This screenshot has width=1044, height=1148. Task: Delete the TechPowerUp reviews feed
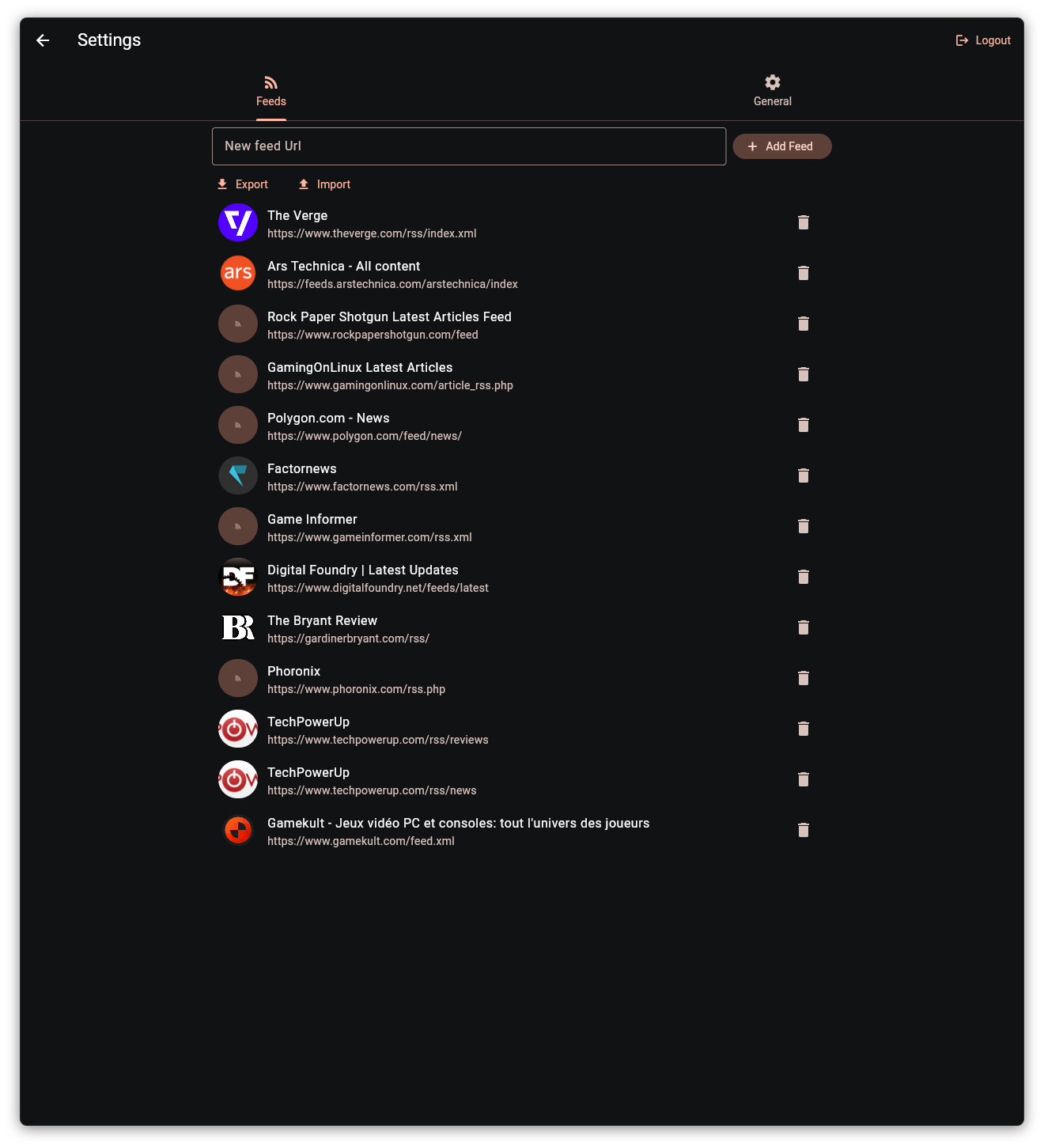click(803, 729)
